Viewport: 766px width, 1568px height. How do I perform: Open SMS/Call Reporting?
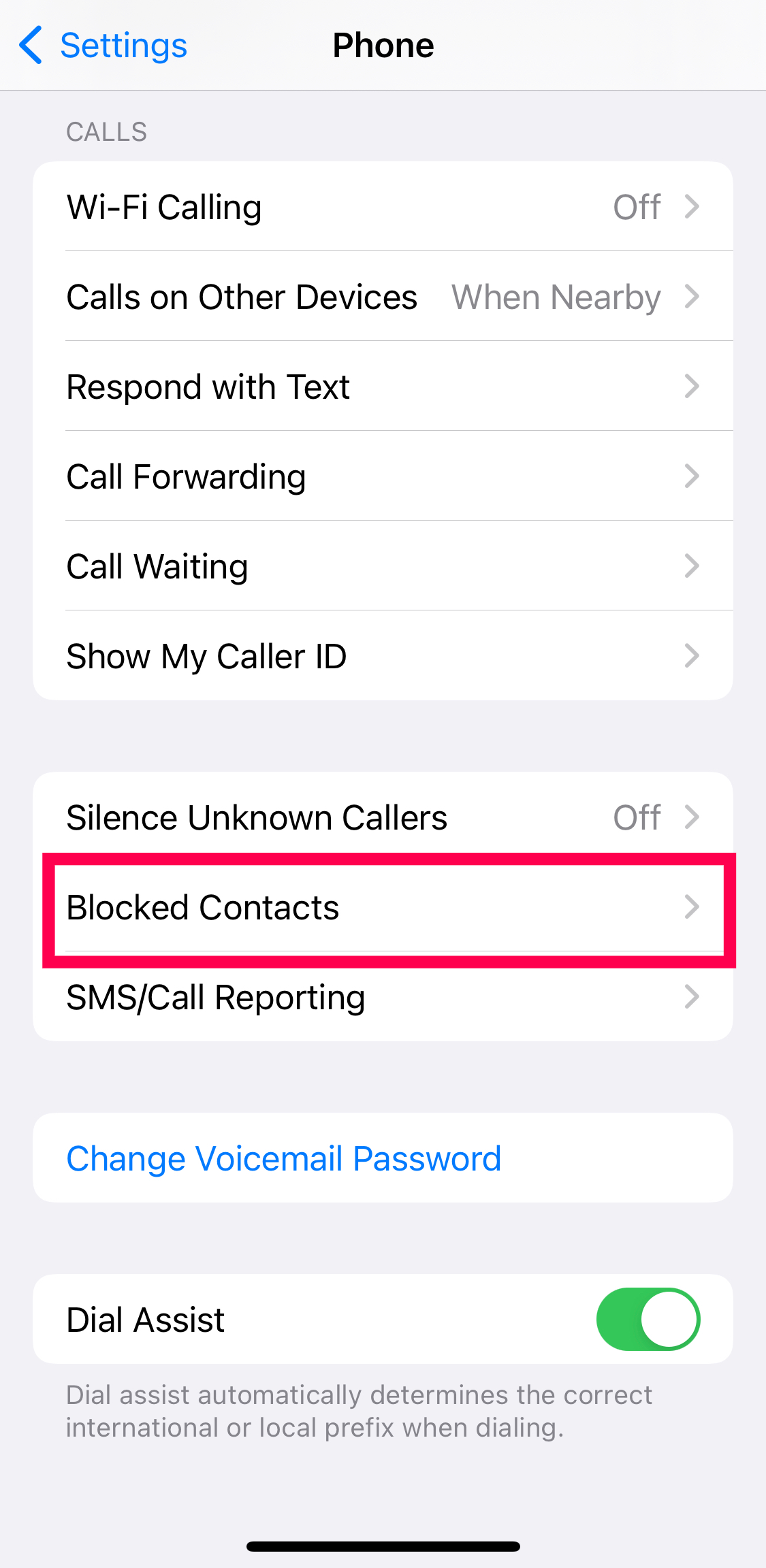(x=383, y=997)
